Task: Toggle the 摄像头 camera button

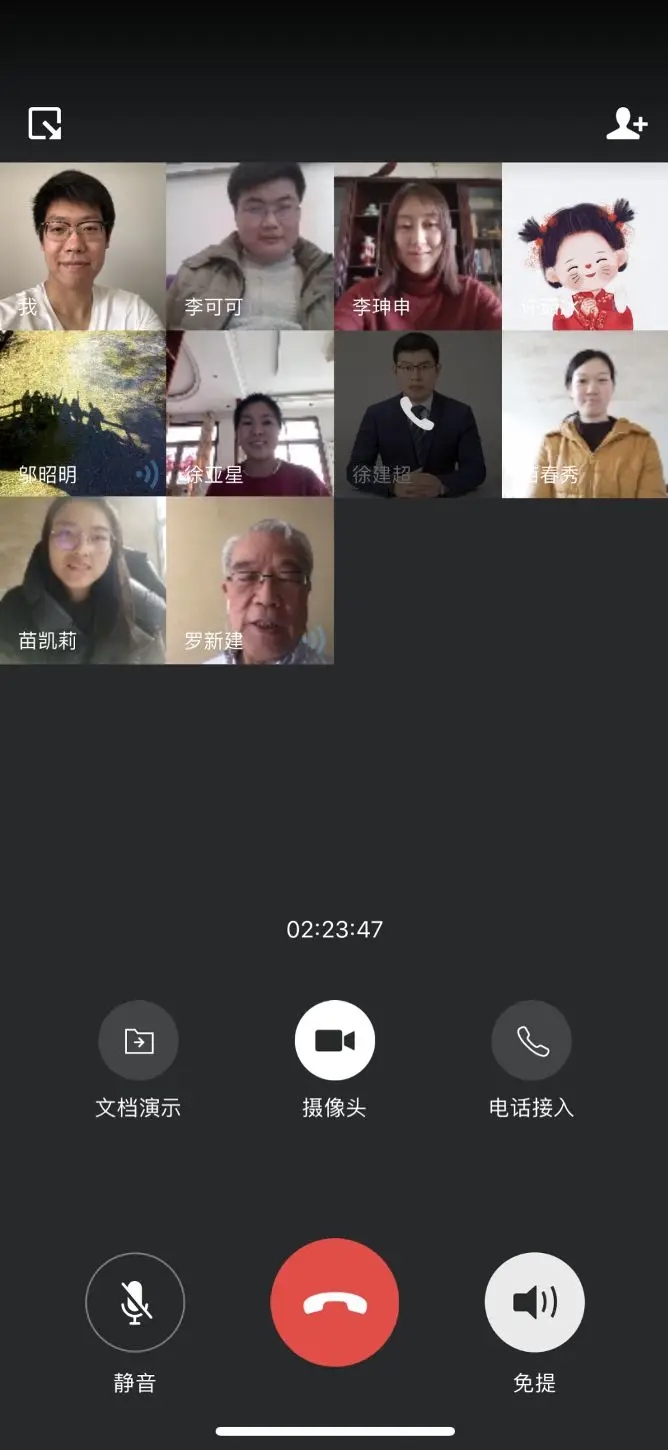Action: coord(334,1041)
